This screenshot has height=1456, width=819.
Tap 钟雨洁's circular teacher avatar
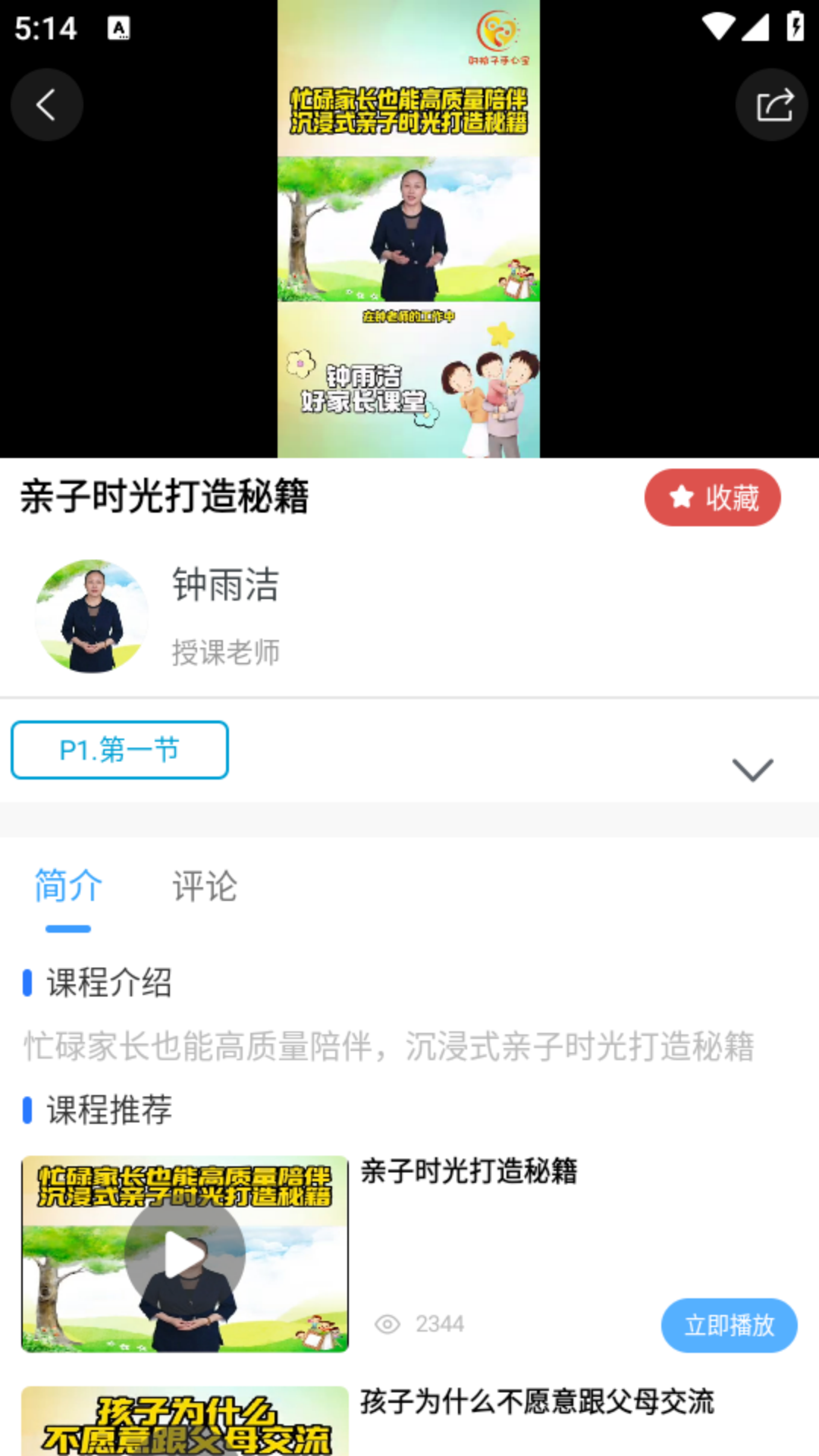tap(91, 616)
